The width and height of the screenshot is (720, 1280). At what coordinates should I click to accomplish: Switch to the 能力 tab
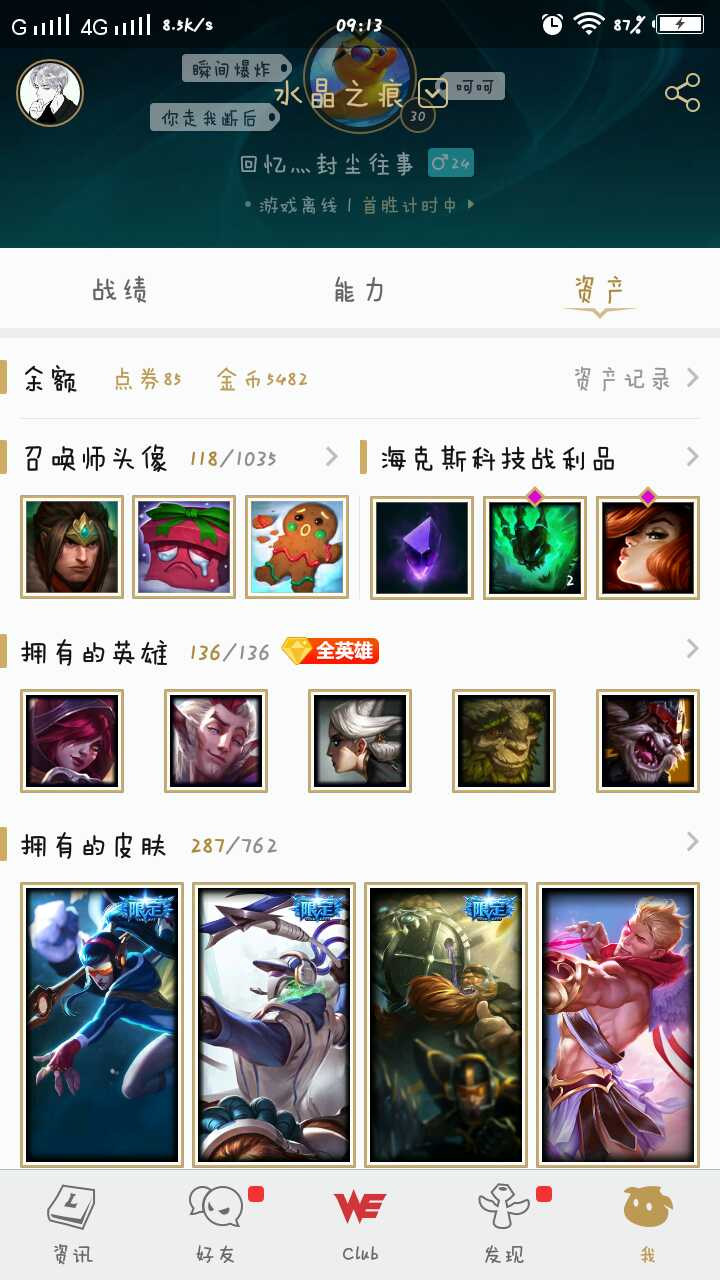pos(360,290)
